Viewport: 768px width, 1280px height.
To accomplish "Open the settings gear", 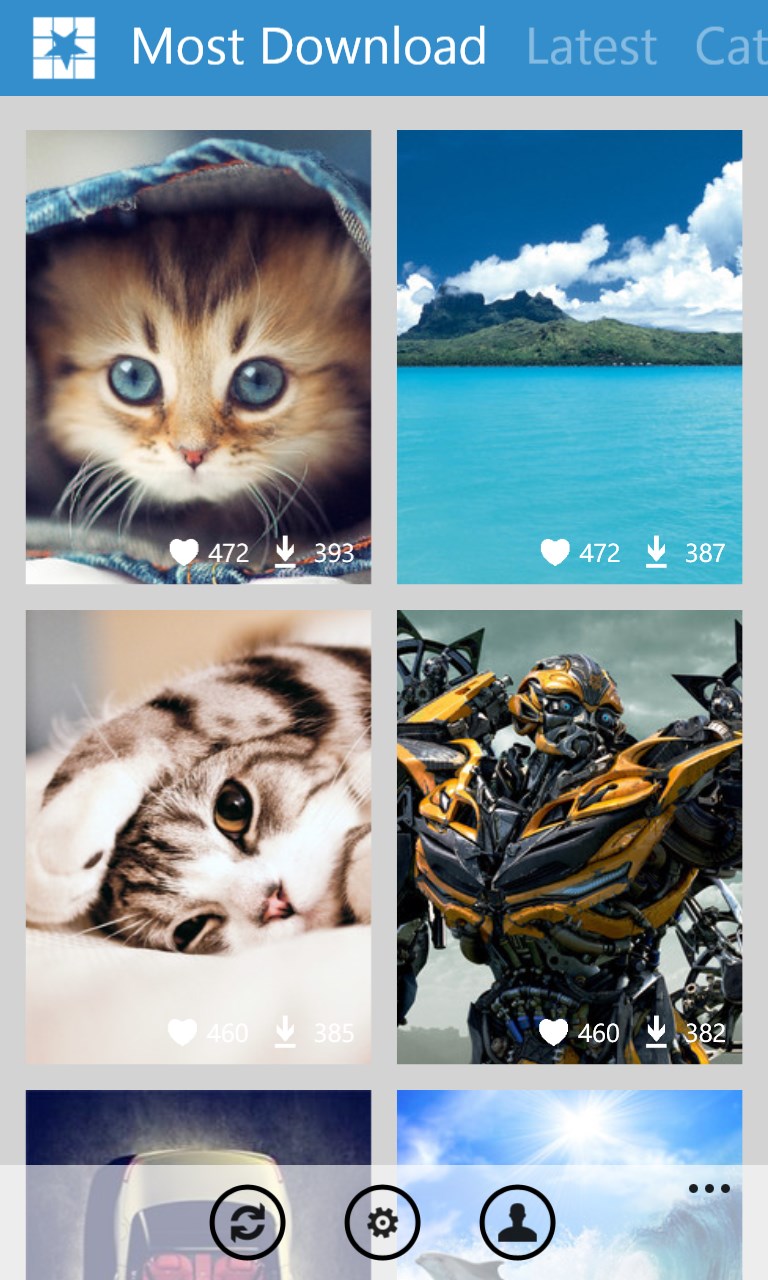I will pyautogui.click(x=382, y=1222).
